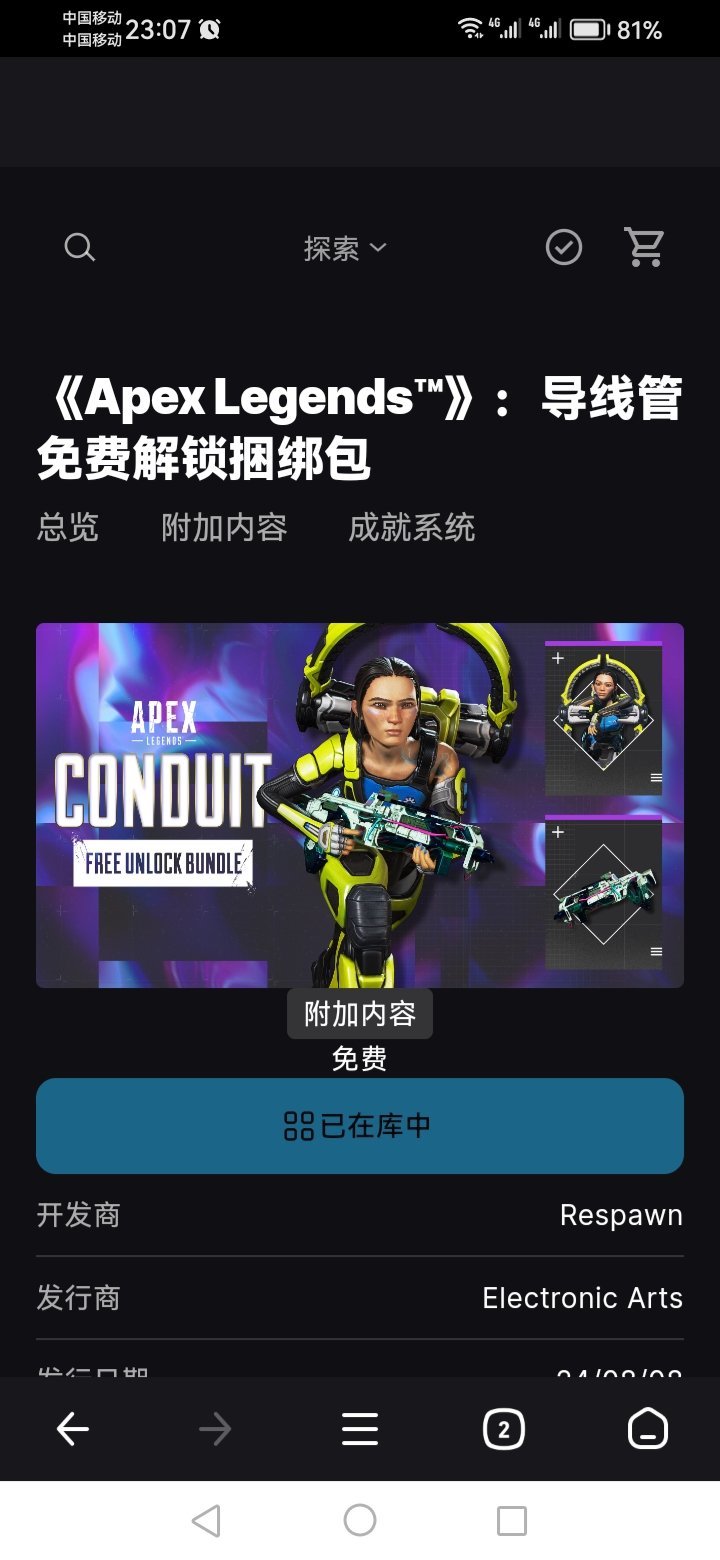The height and width of the screenshot is (1560, 720).
Task: Open the shopping cart
Action: [x=644, y=247]
